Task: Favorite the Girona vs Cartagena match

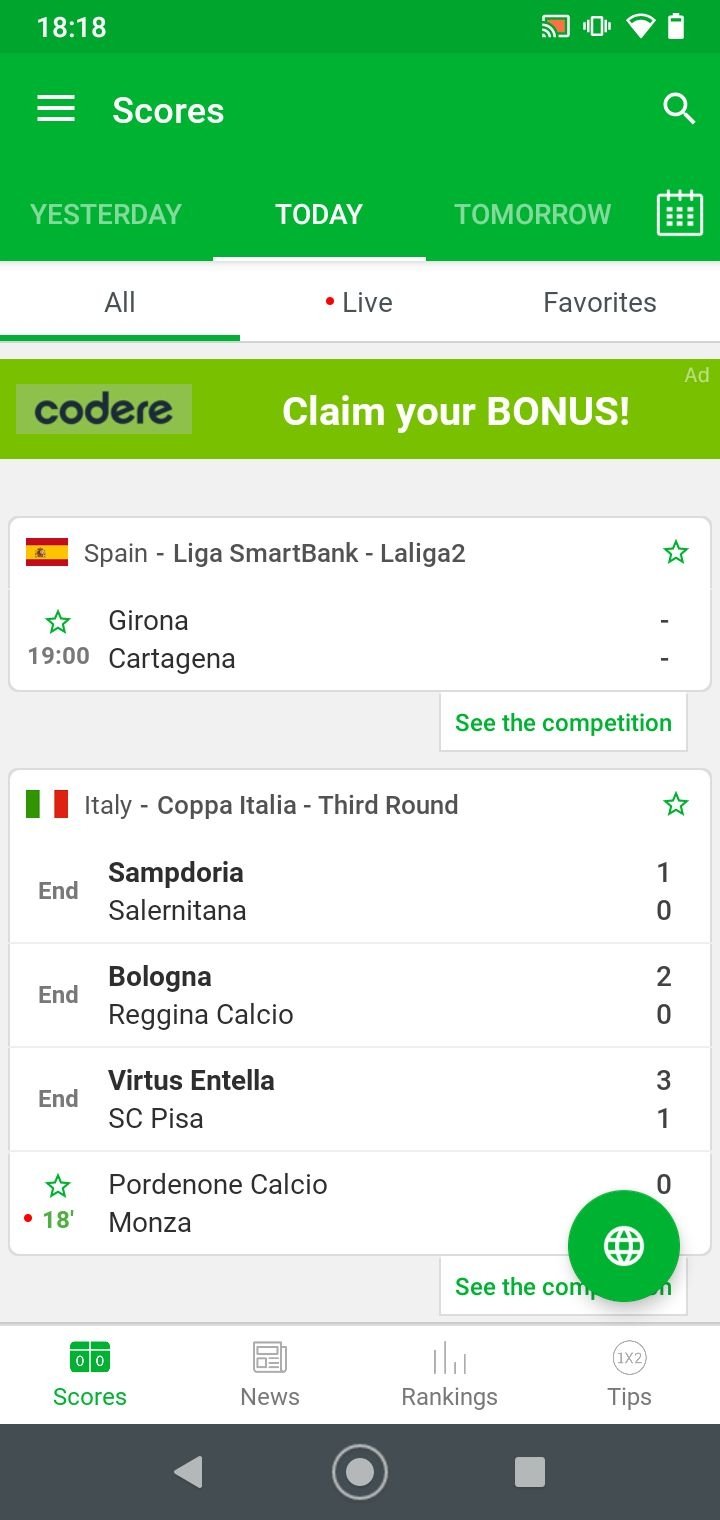Action: tap(58, 623)
